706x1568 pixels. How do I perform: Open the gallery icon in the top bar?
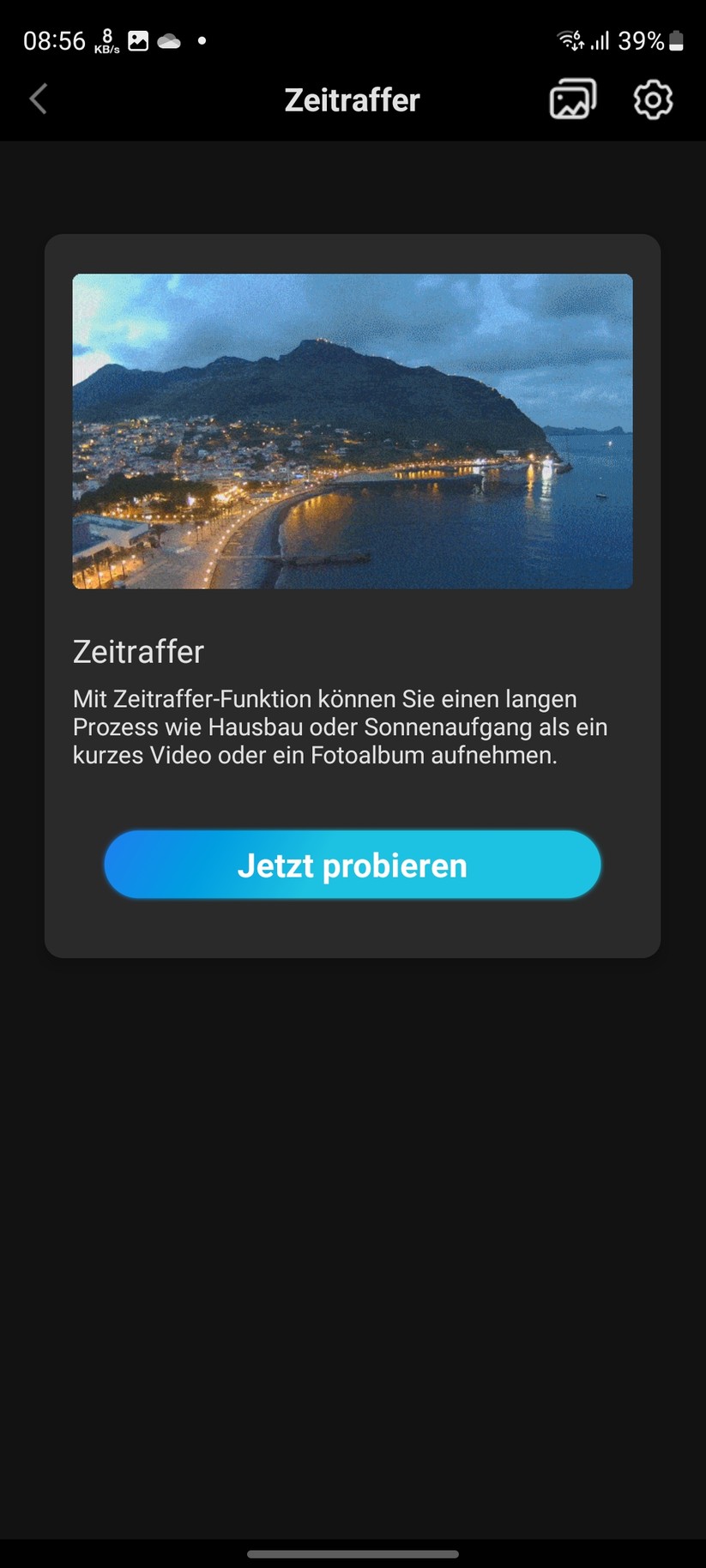pyautogui.click(x=571, y=99)
